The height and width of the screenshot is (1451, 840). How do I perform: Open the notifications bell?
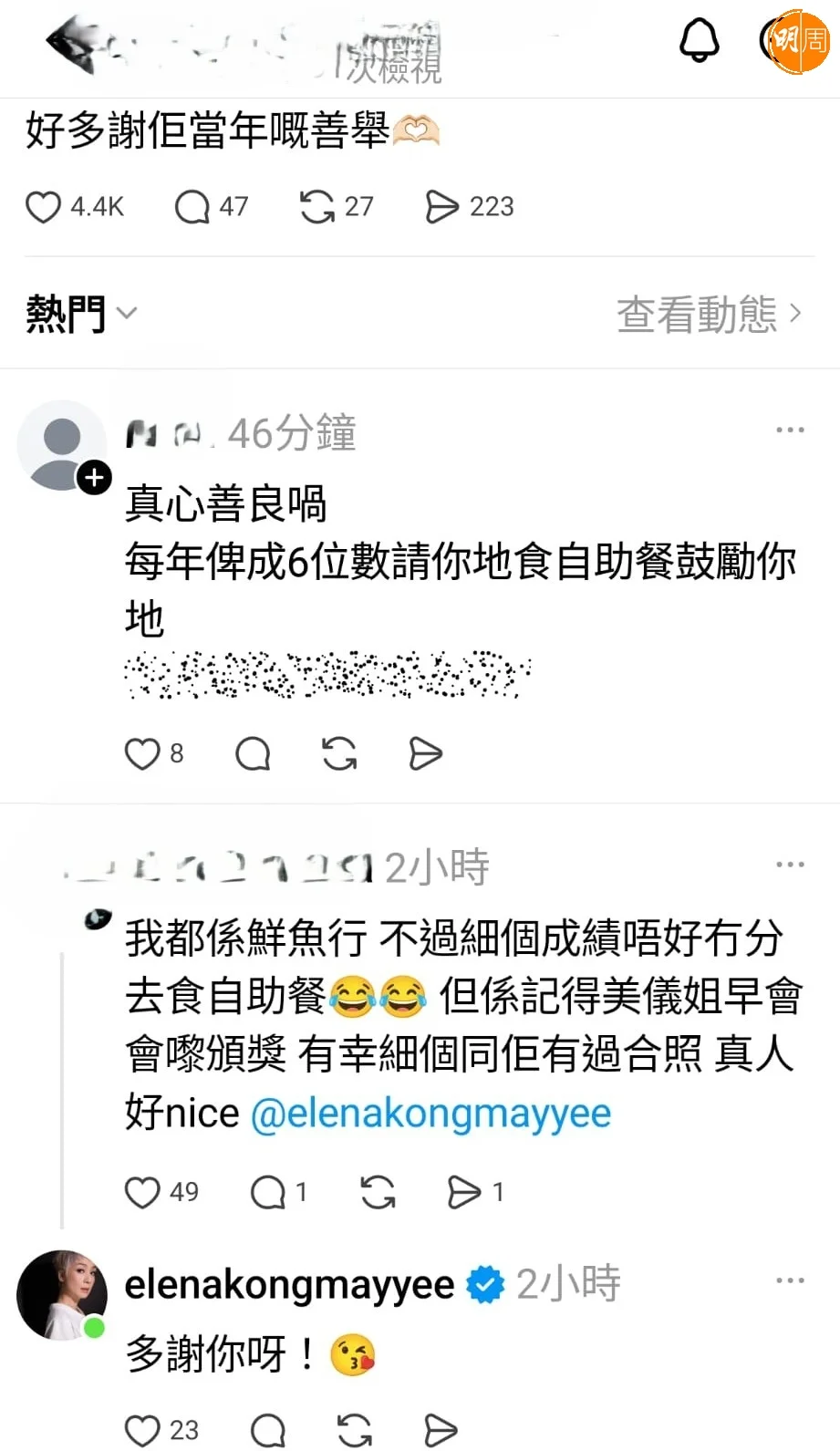click(700, 41)
